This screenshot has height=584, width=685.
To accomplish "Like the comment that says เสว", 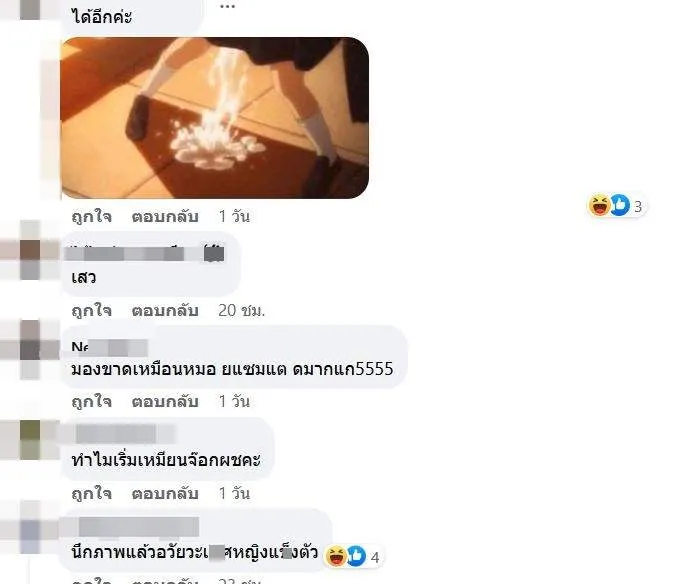I will tap(91, 310).
